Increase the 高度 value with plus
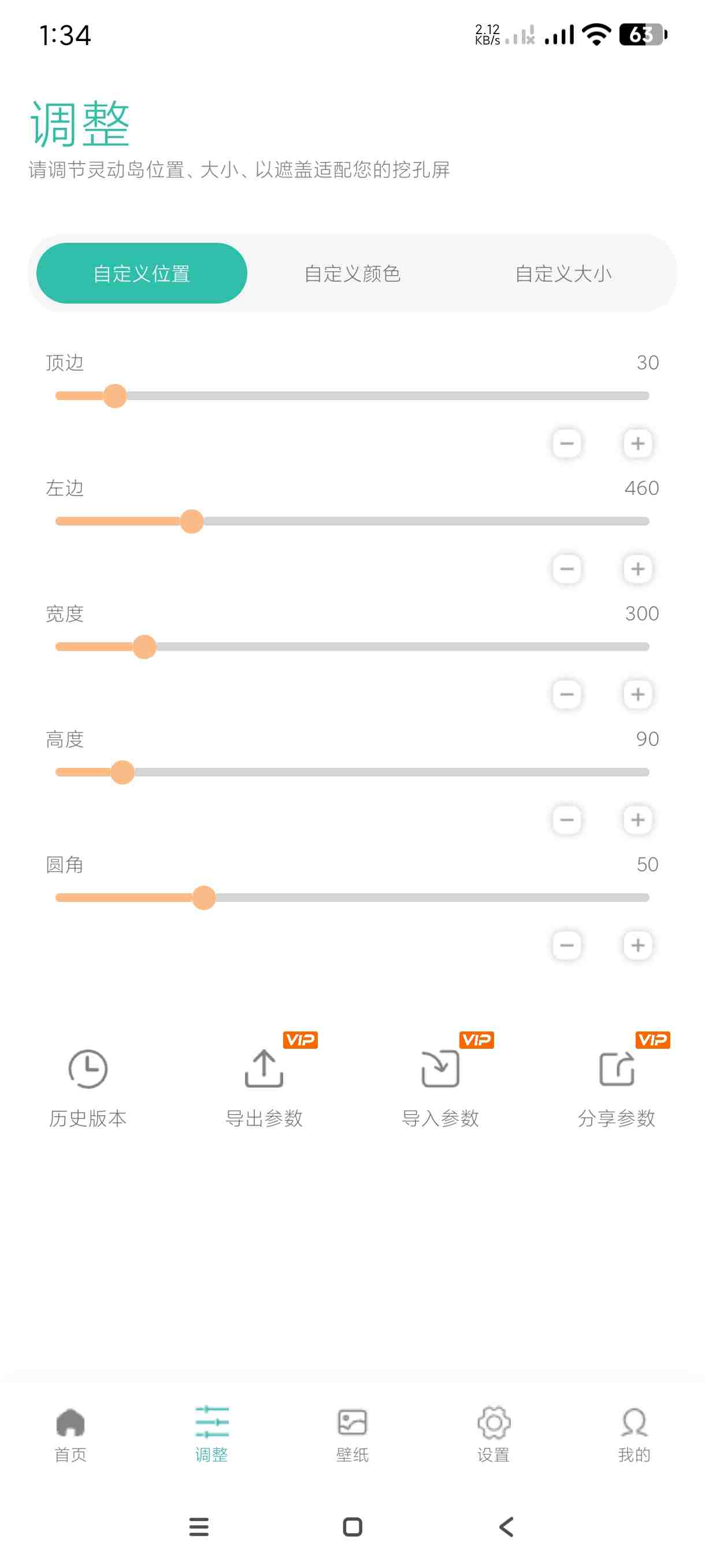 click(637, 819)
